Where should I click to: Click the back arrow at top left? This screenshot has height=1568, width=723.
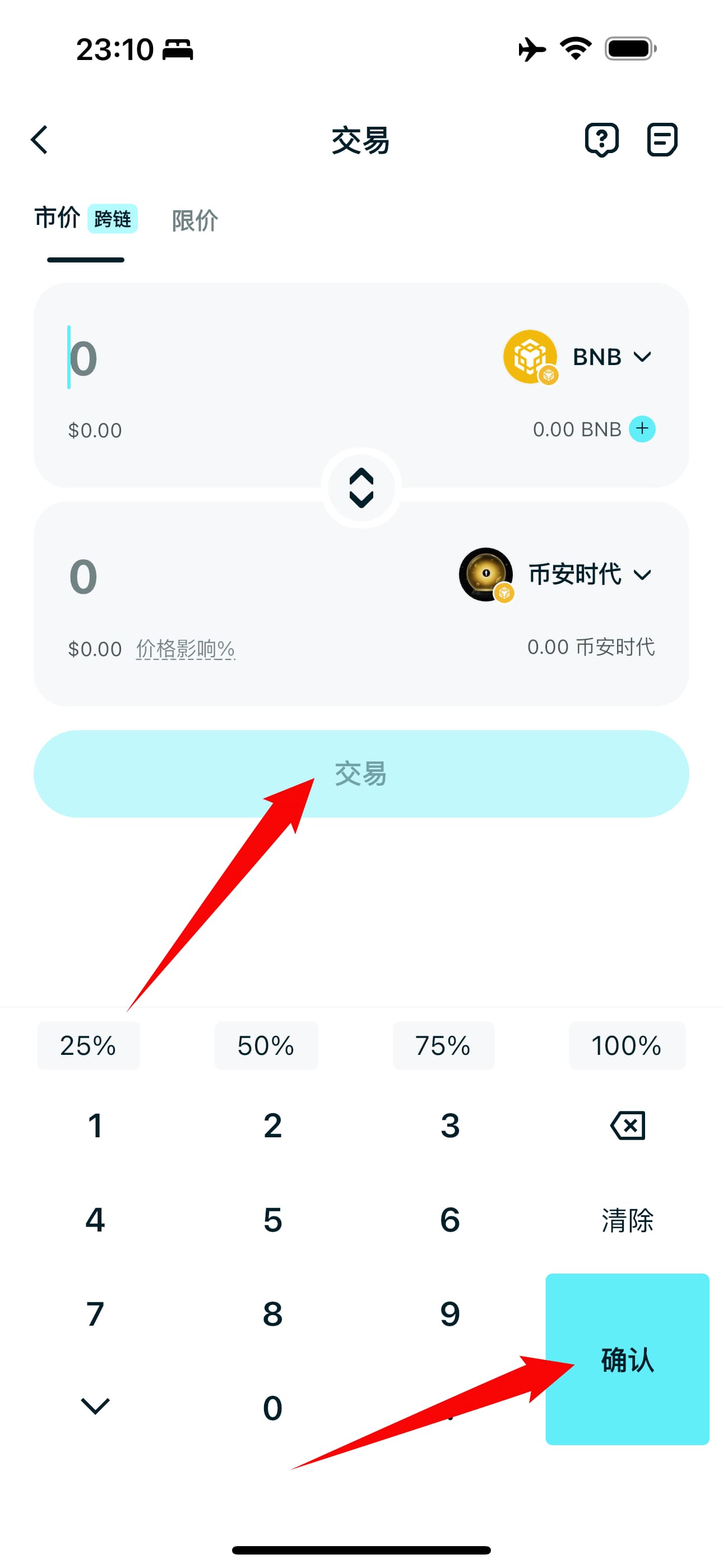[40, 140]
